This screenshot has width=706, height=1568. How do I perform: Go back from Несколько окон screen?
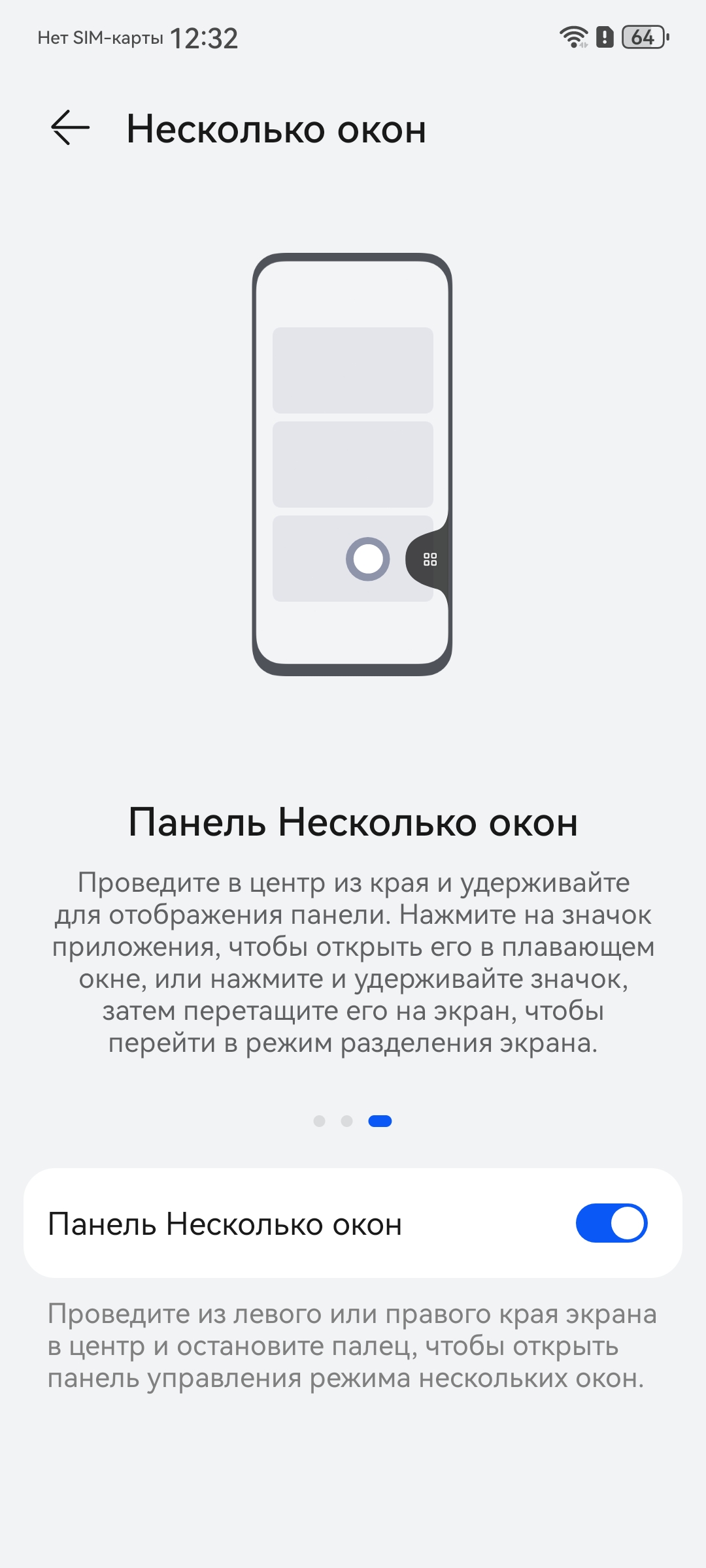tap(70, 127)
